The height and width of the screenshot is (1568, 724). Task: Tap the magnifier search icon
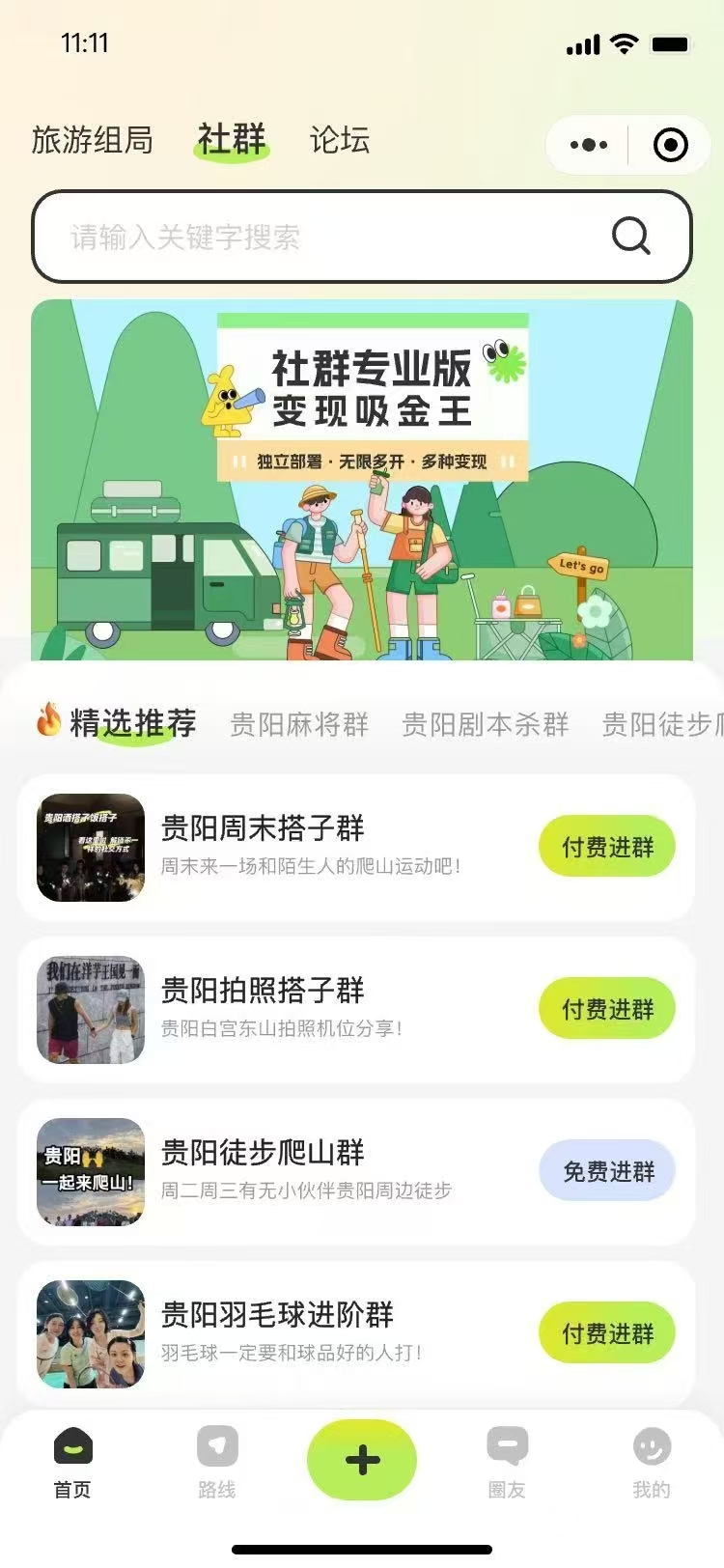coord(631,236)
